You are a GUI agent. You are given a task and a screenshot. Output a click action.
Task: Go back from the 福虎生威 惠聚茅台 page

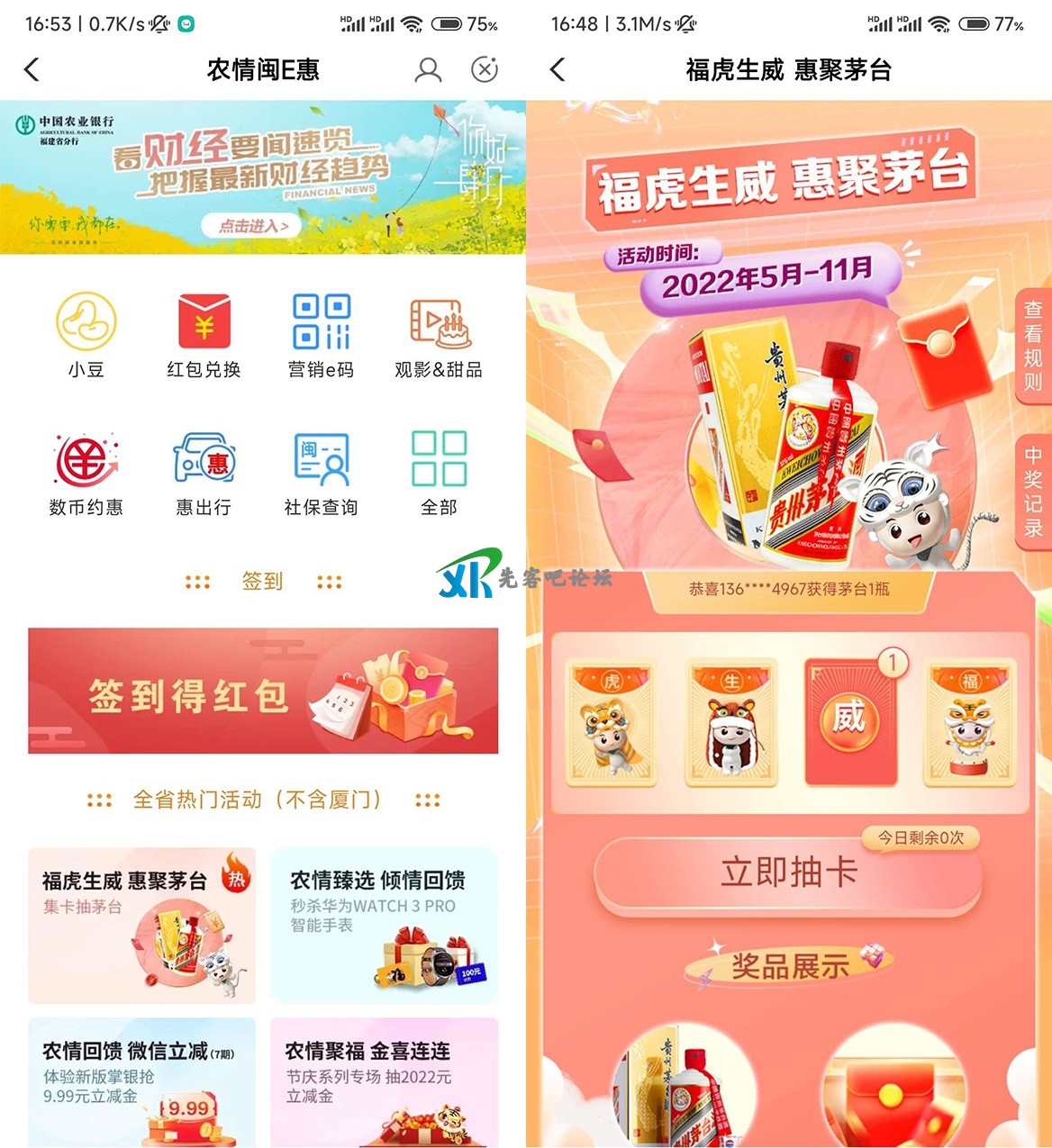[558, 69]
